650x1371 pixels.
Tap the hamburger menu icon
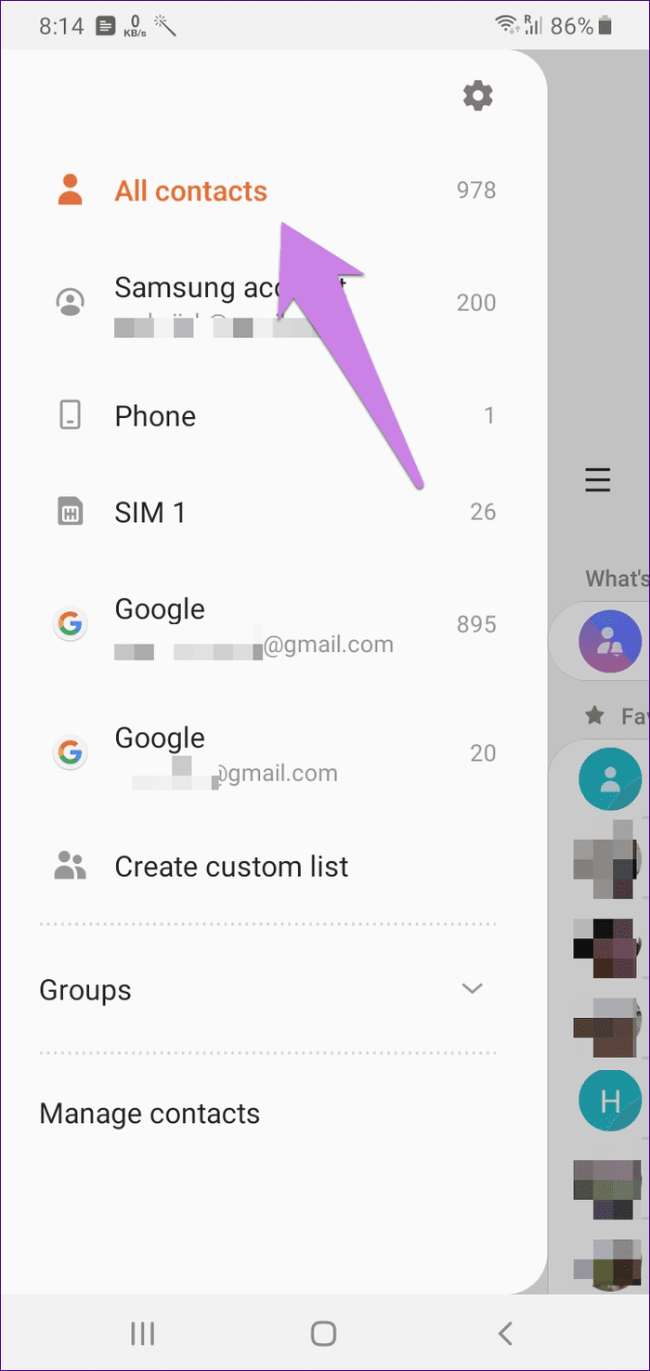point(597,481)
